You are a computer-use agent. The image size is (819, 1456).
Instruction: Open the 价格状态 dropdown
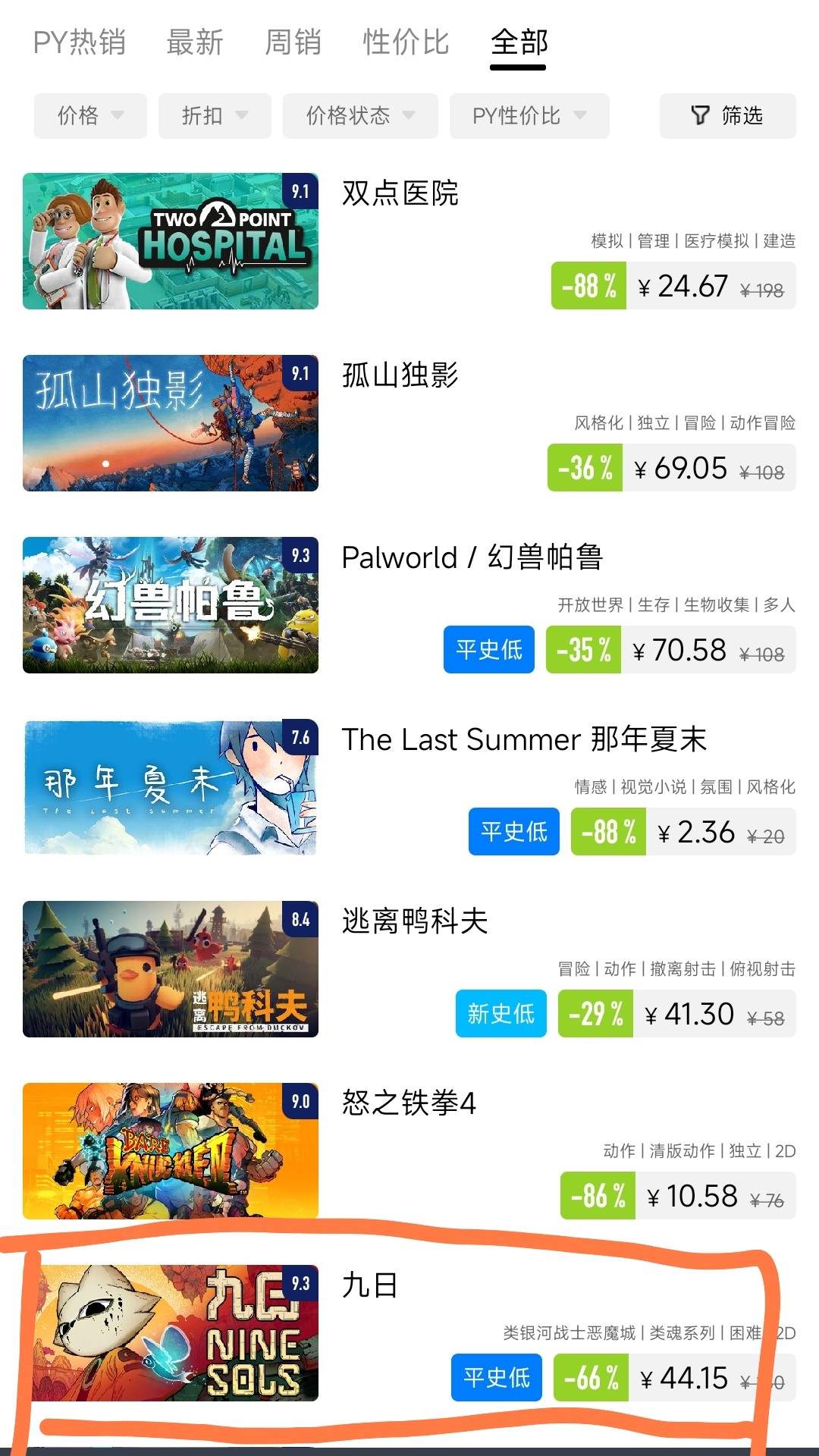360,115
